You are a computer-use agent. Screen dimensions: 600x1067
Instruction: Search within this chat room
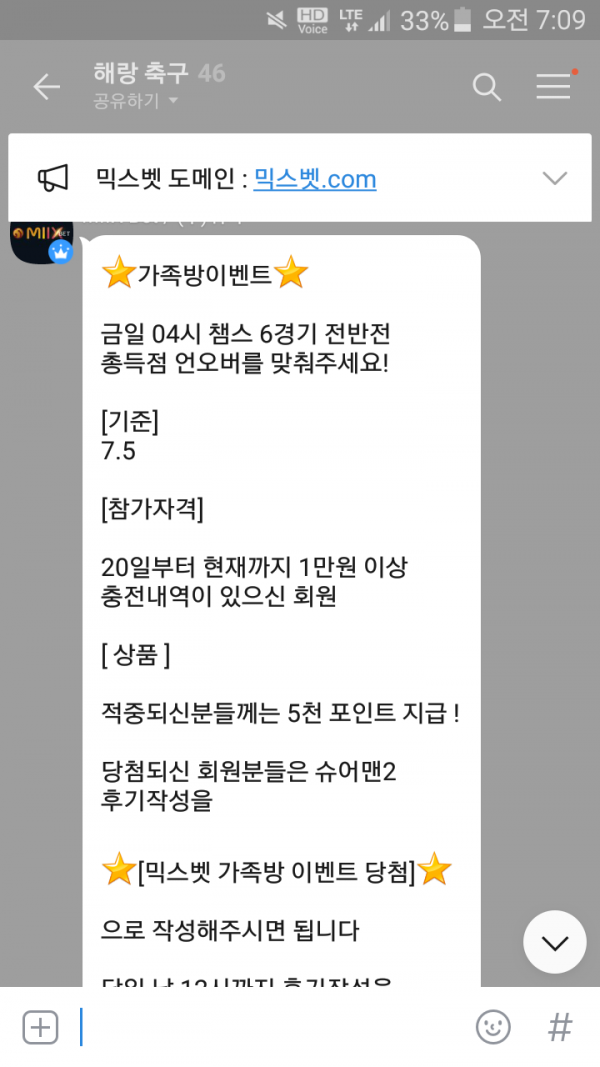point(487,87)
